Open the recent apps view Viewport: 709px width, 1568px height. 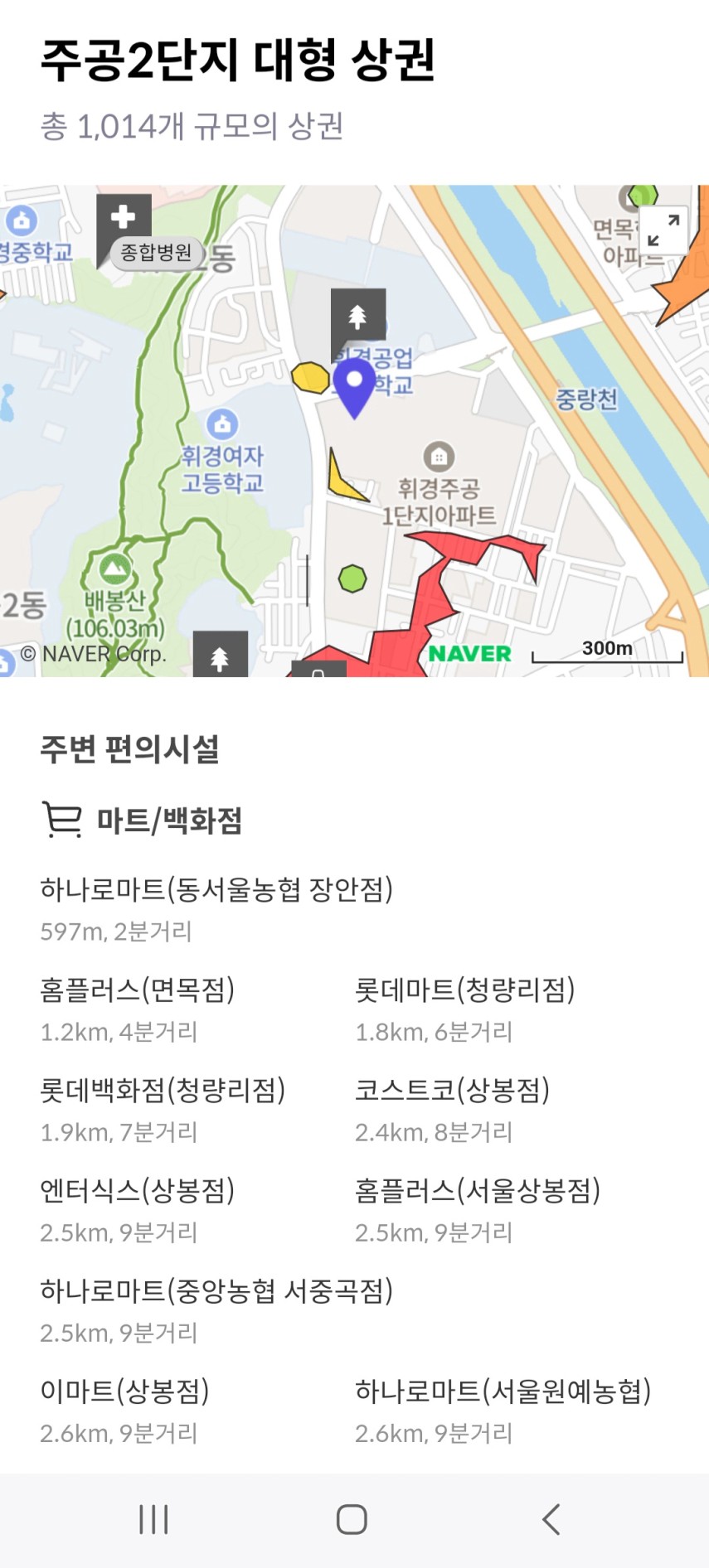click(x=154, y=1519)
